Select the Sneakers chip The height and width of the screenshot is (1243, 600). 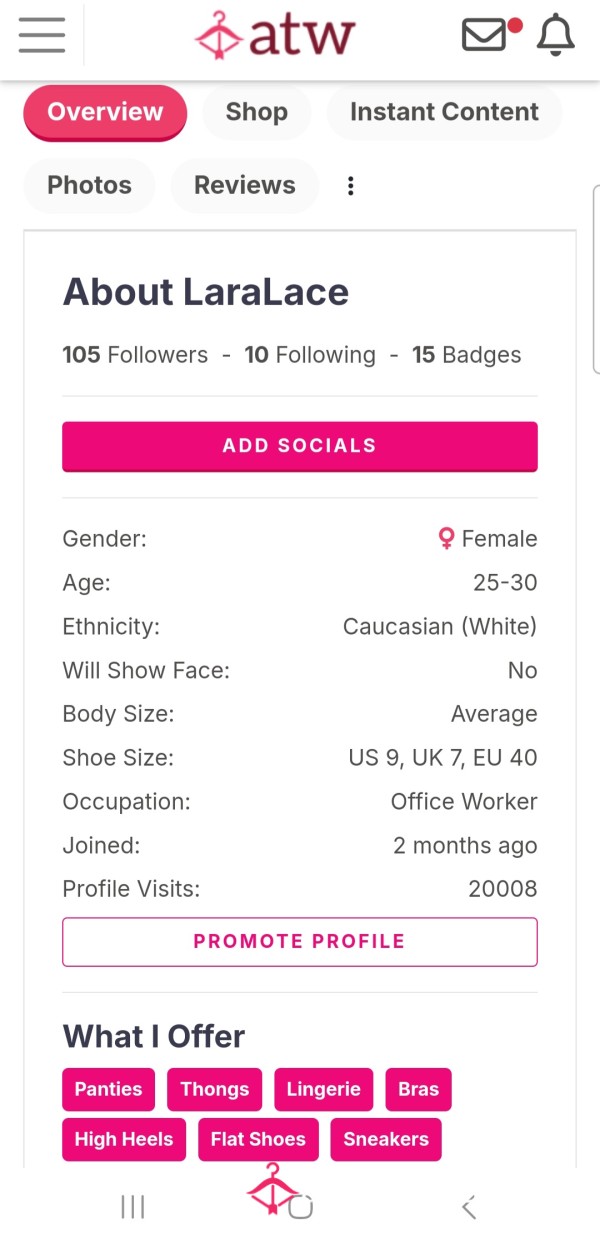(x=386, y=1139)
